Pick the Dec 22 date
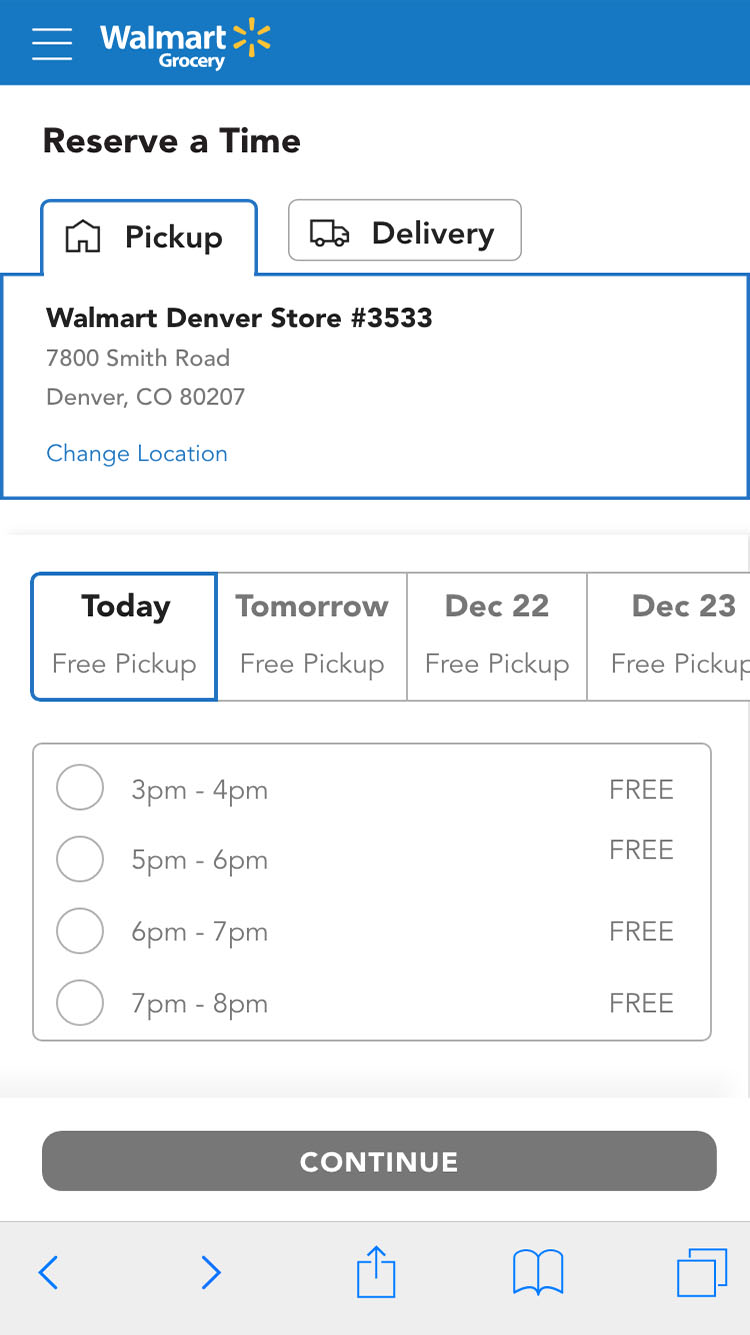This screenshot has width=750, height=1335. (x=497, y=636)
